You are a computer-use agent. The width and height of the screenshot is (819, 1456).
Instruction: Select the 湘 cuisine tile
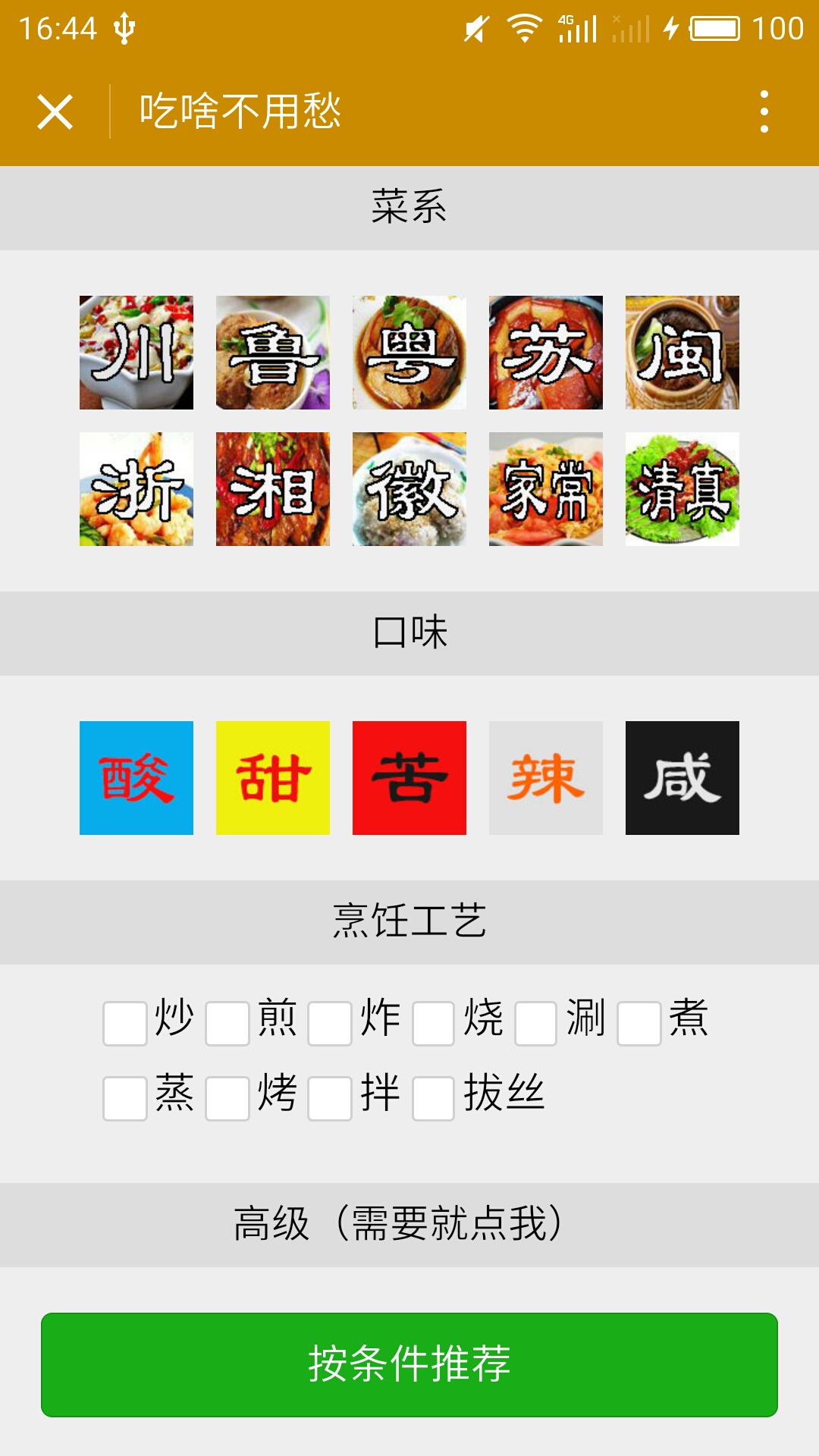(x=273, y=489)
